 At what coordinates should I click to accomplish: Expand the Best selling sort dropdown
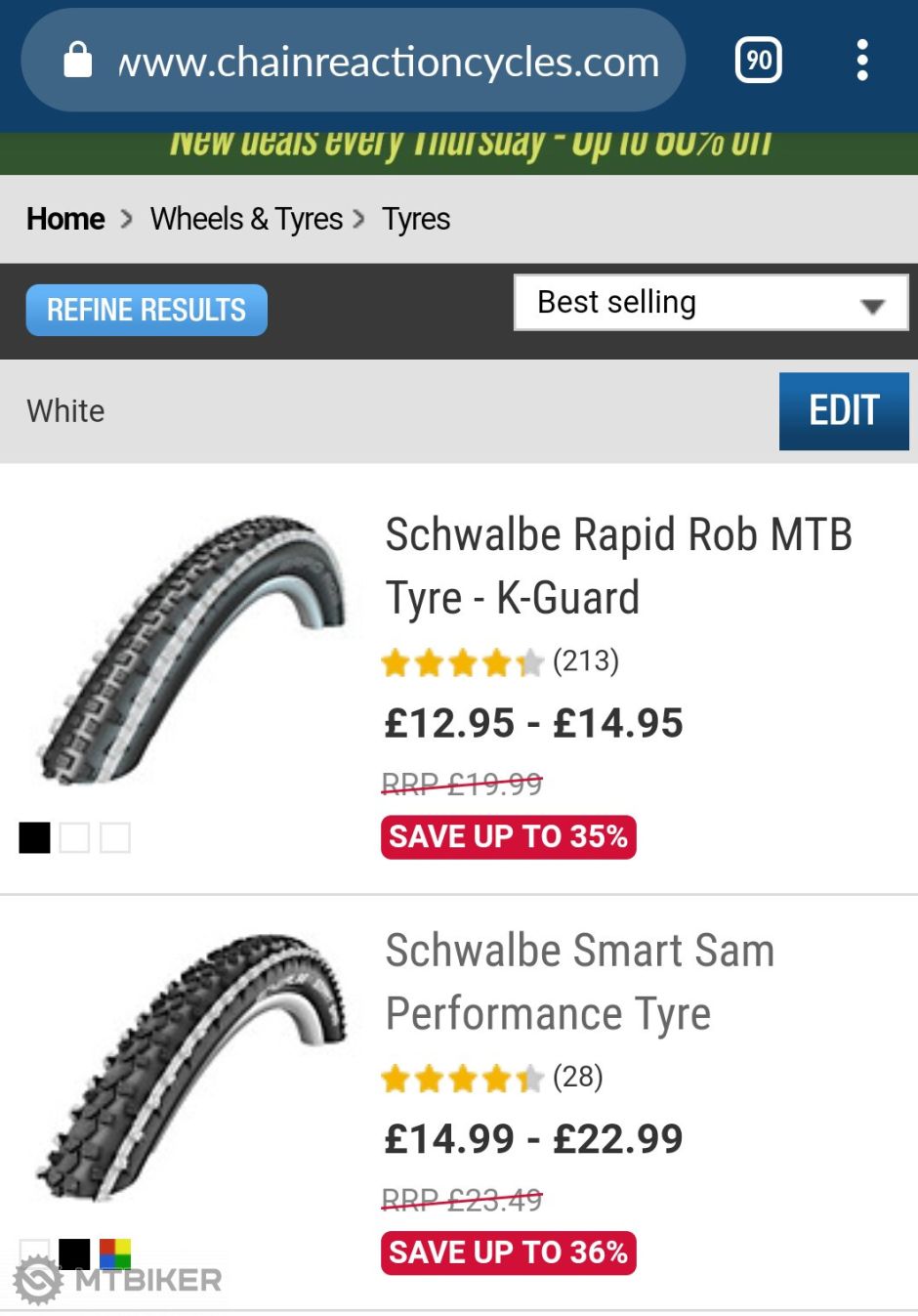click(710, 303)
